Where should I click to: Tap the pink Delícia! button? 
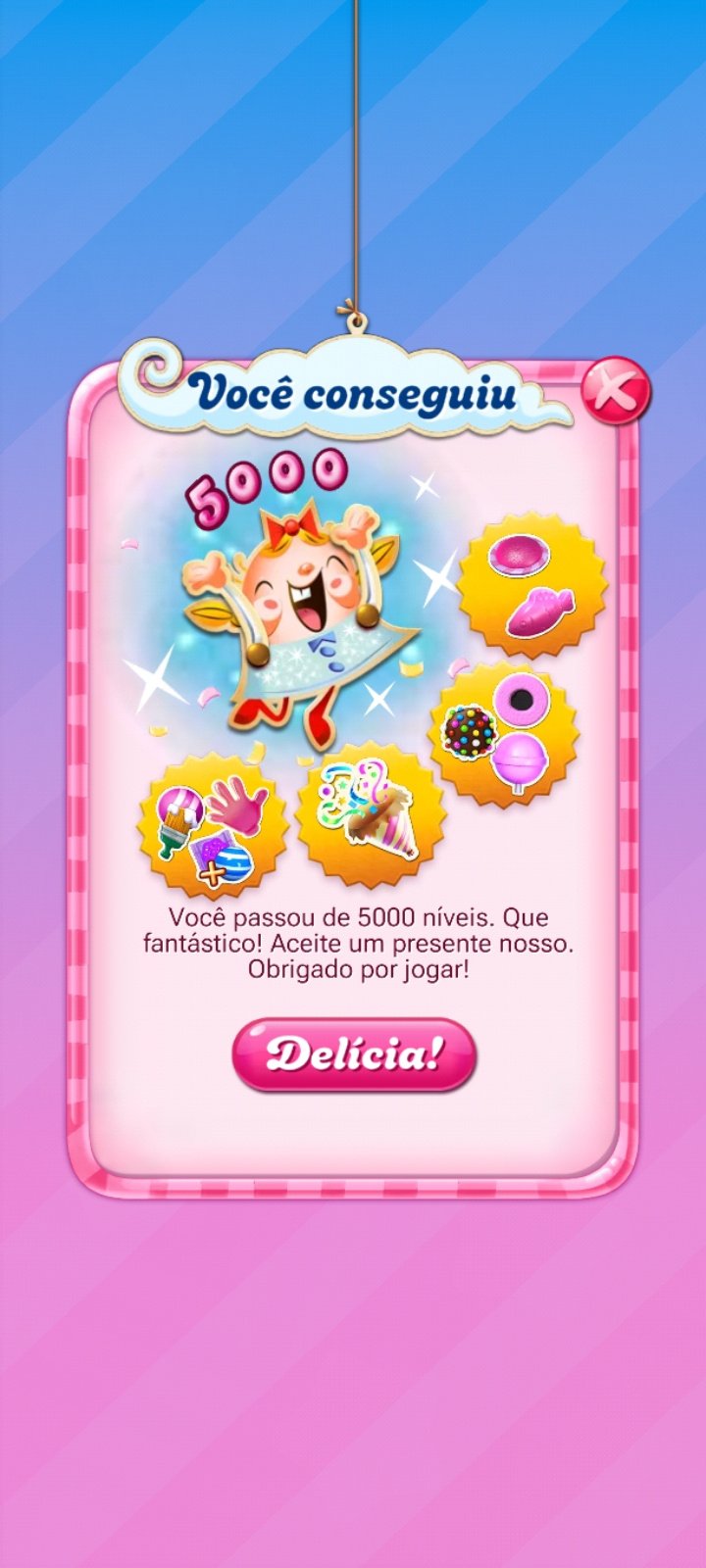(354, 1054)
